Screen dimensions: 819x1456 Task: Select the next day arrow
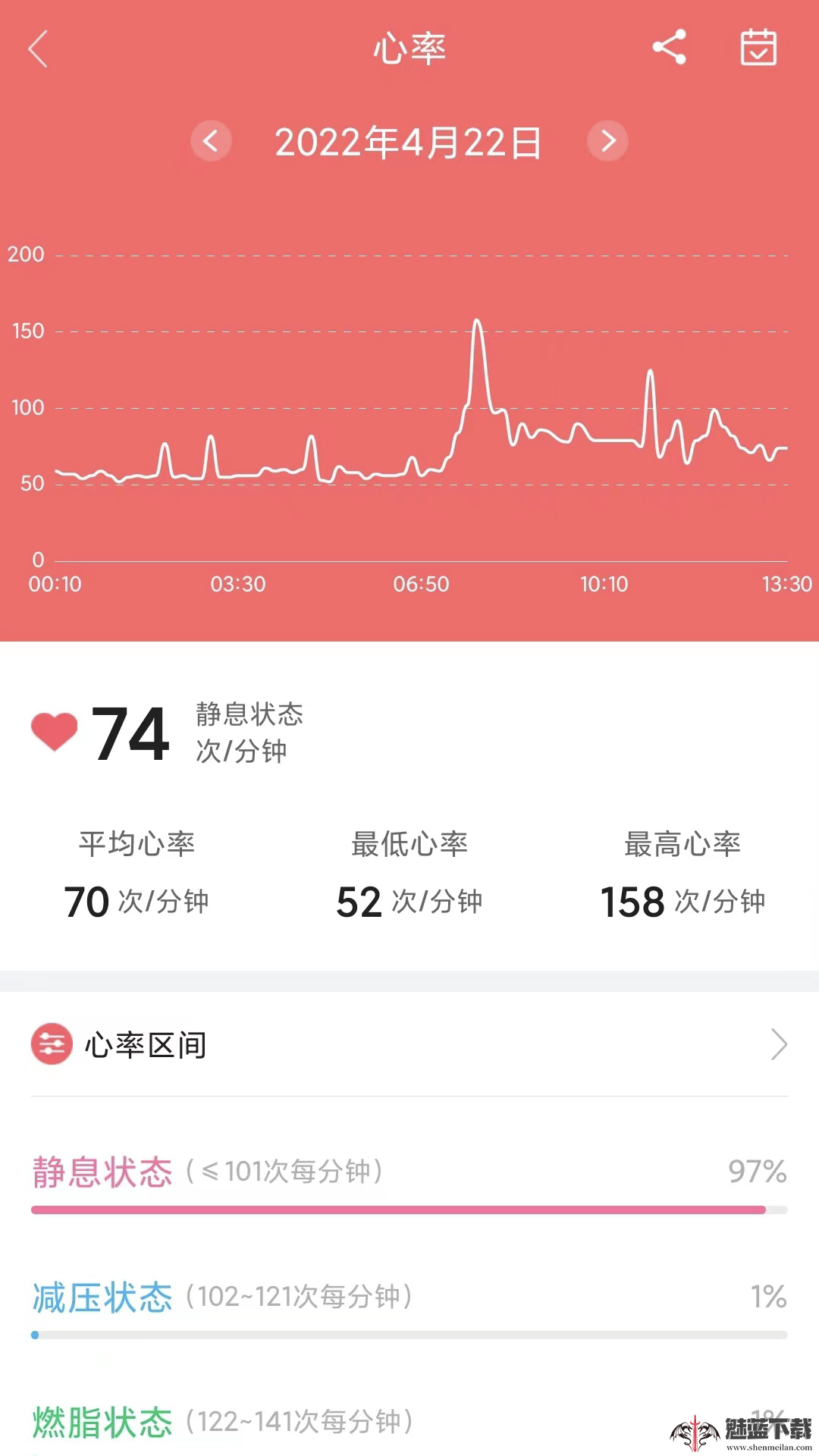(x=608, y=142)
